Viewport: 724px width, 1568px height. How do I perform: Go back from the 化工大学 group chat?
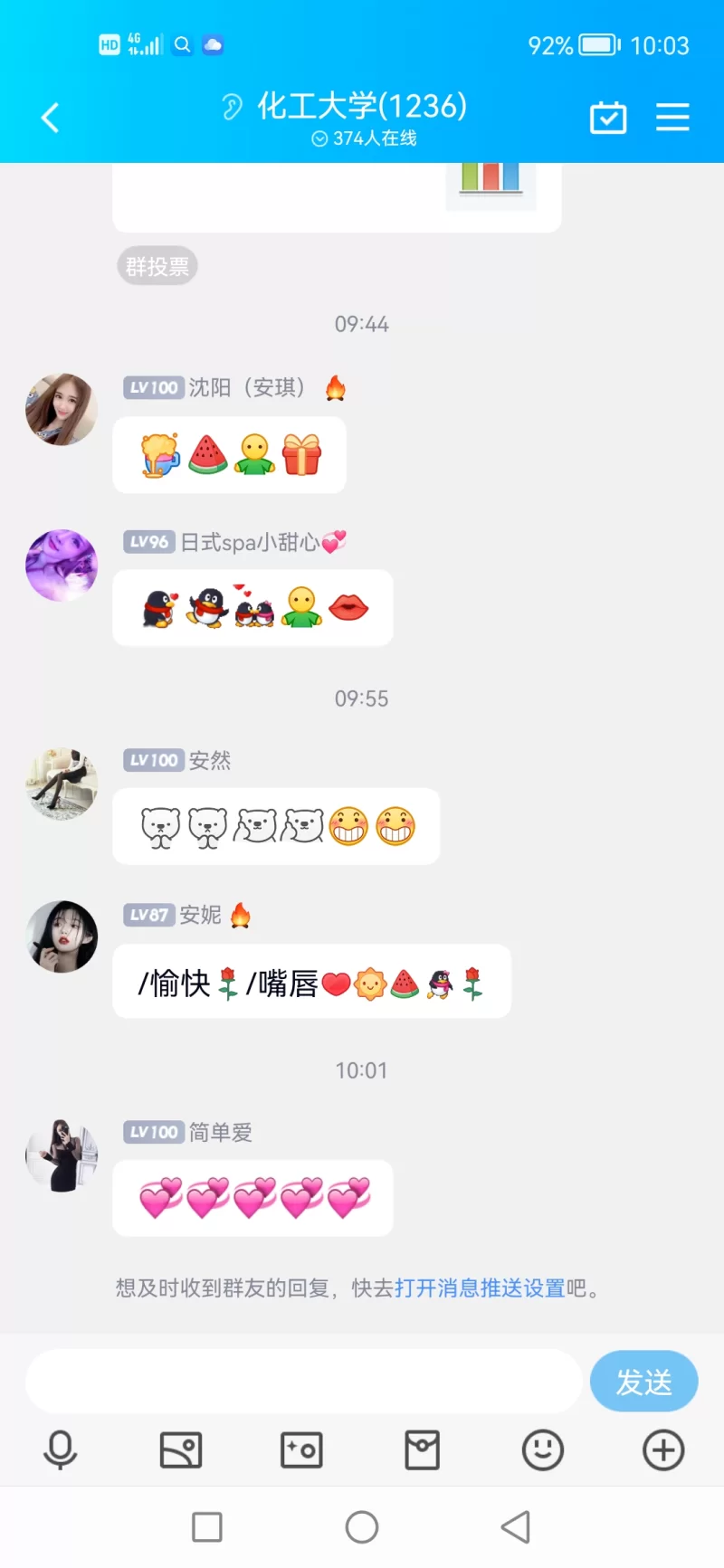51,118
